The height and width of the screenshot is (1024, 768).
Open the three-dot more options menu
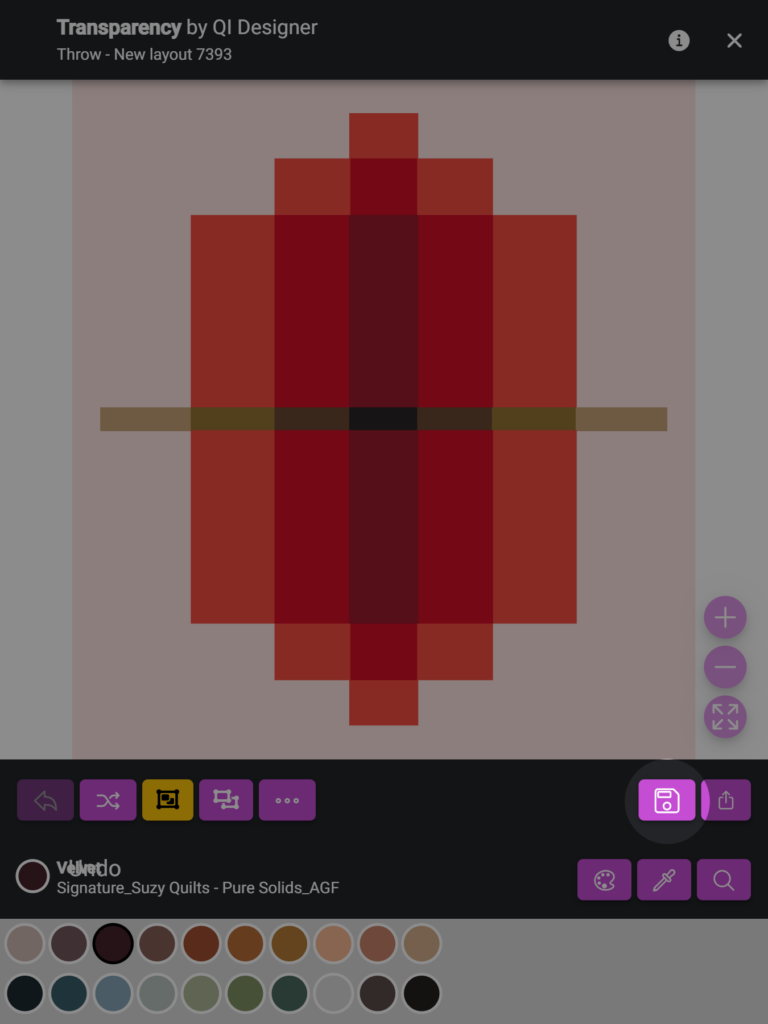coord(287,800)
